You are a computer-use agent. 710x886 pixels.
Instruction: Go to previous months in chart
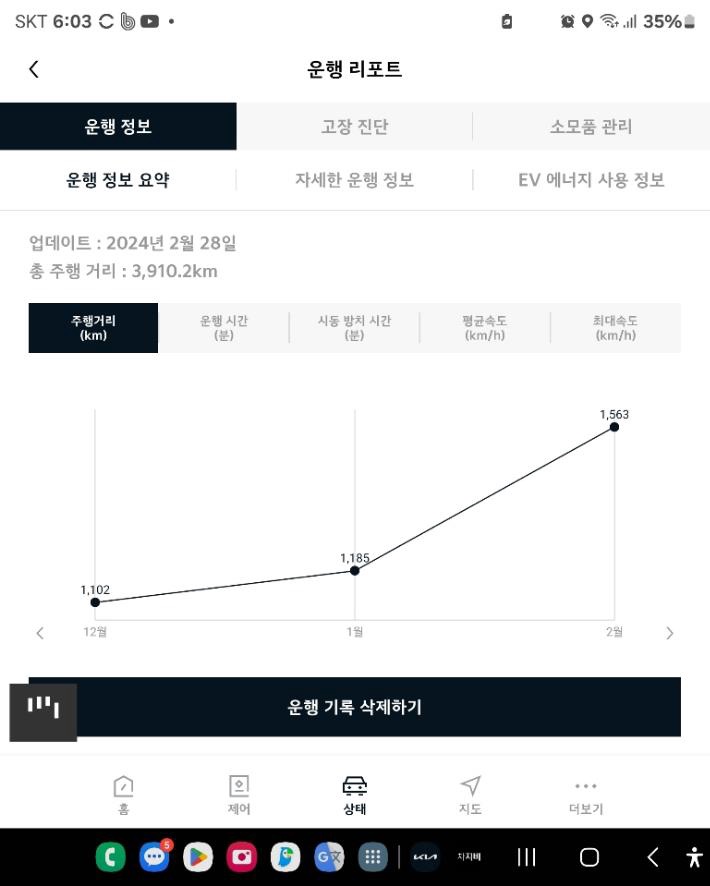point(40,633)
